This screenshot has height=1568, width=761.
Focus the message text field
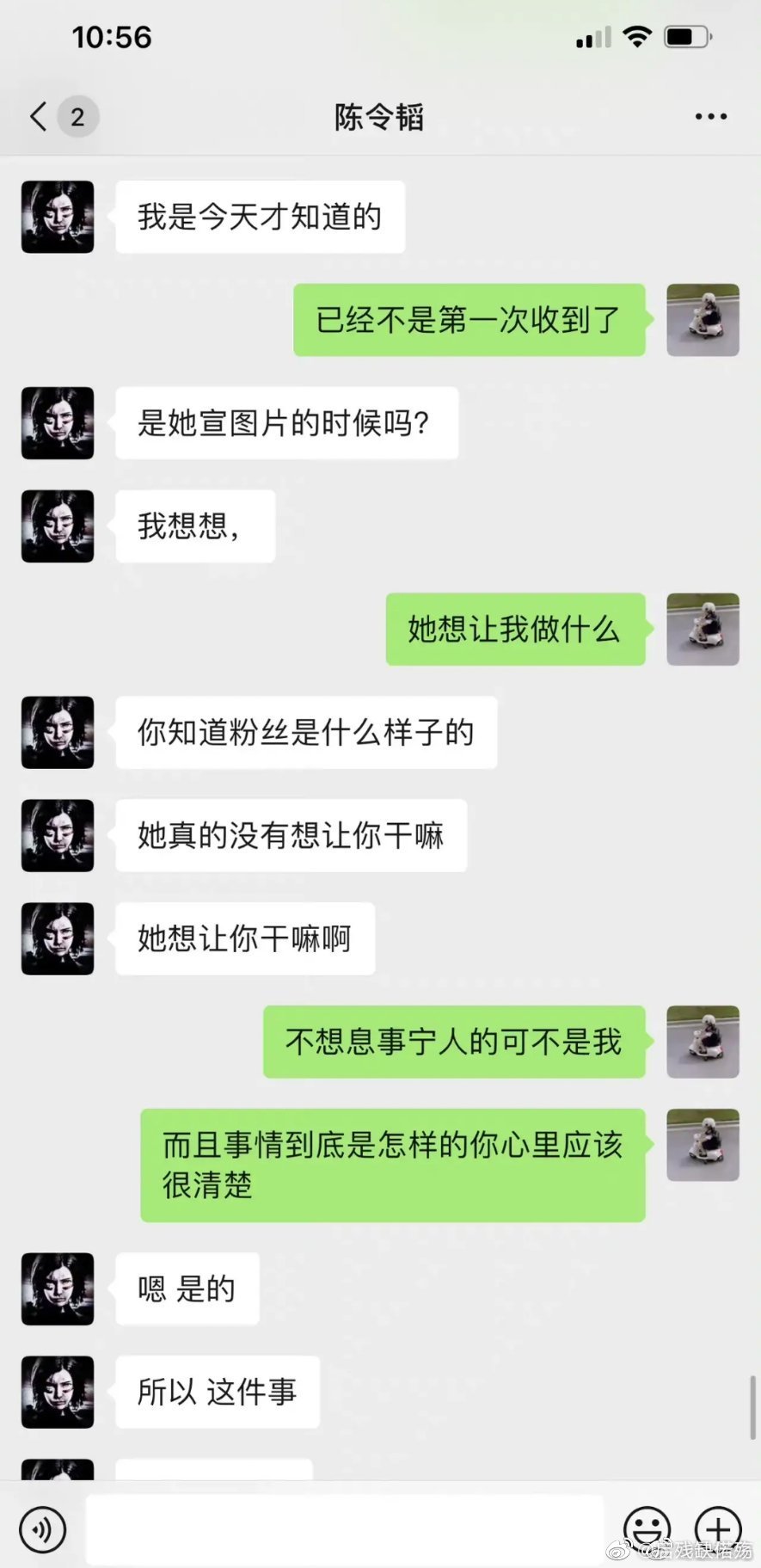[344, 1529]
